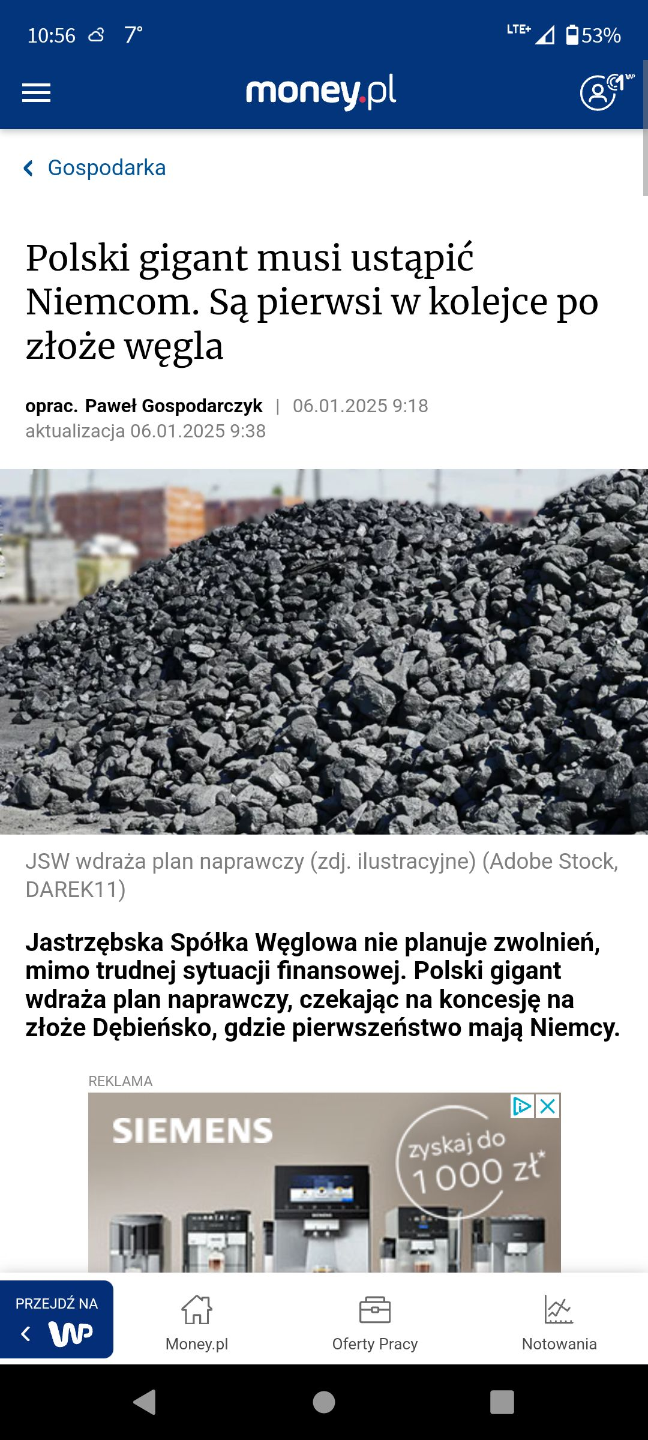Viewport: 648px width, 1440px height.
Task: Open the AdChoices info icon
Action: (x=522, y=1106)
